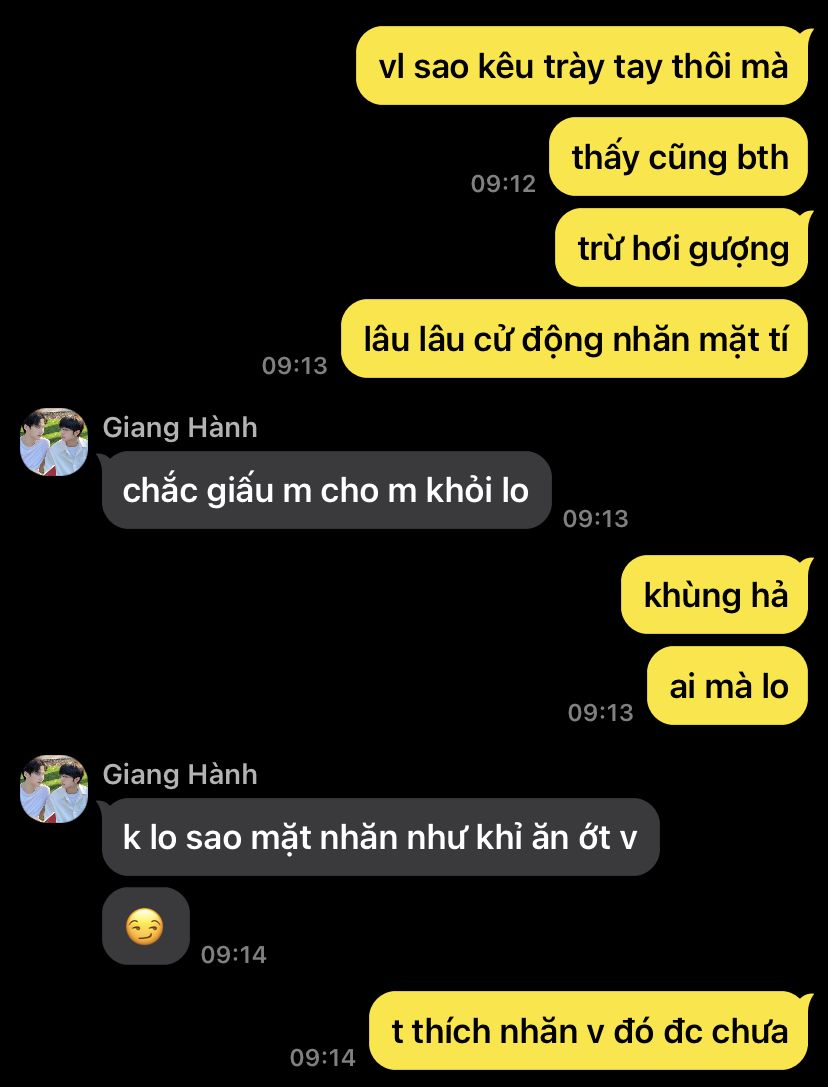The width and height of the screenshot is (828, 1087).
Task: Open Giang Hành's avatar beside "chắc giấu m" message
Action: click(x=54, y=442)
